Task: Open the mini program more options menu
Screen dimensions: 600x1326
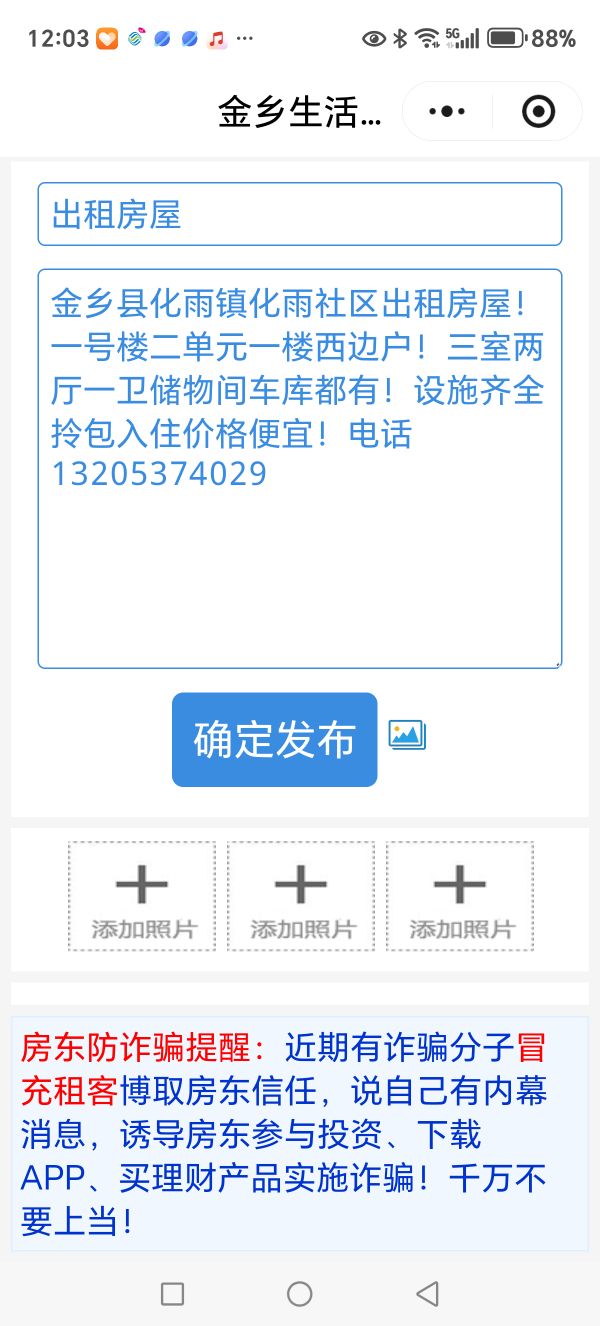Action: (447, 111)
